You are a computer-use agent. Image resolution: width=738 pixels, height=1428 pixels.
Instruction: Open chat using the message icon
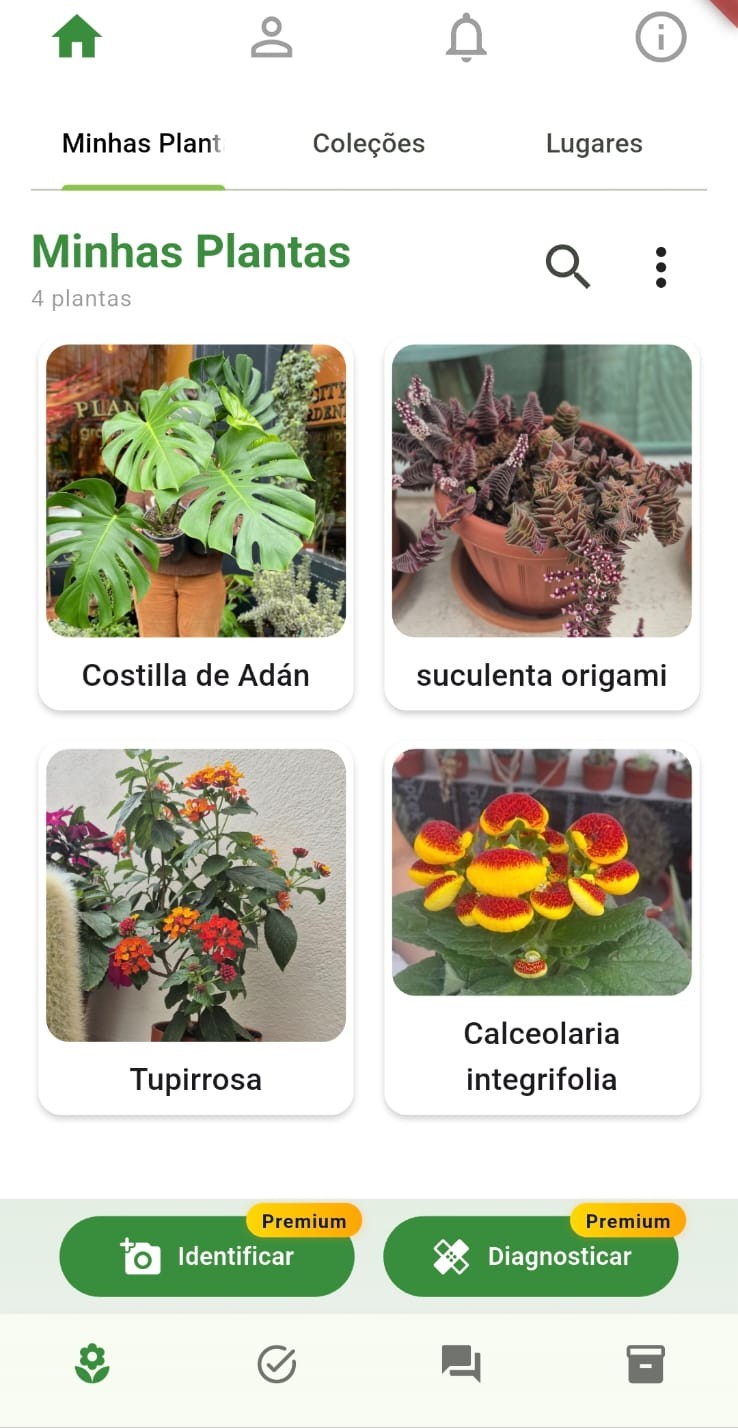(461, 1362)
